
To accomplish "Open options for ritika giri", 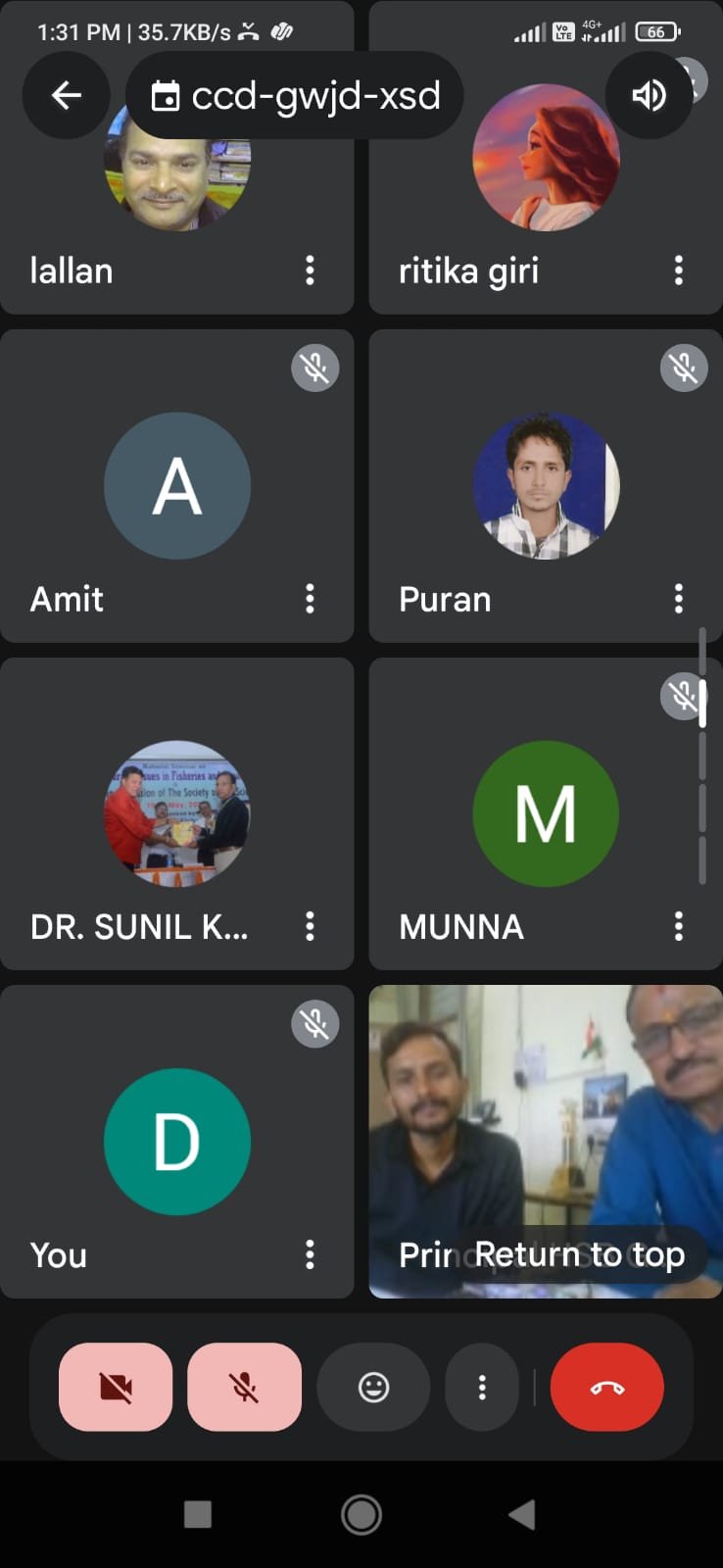I will (x=678, y=270).
